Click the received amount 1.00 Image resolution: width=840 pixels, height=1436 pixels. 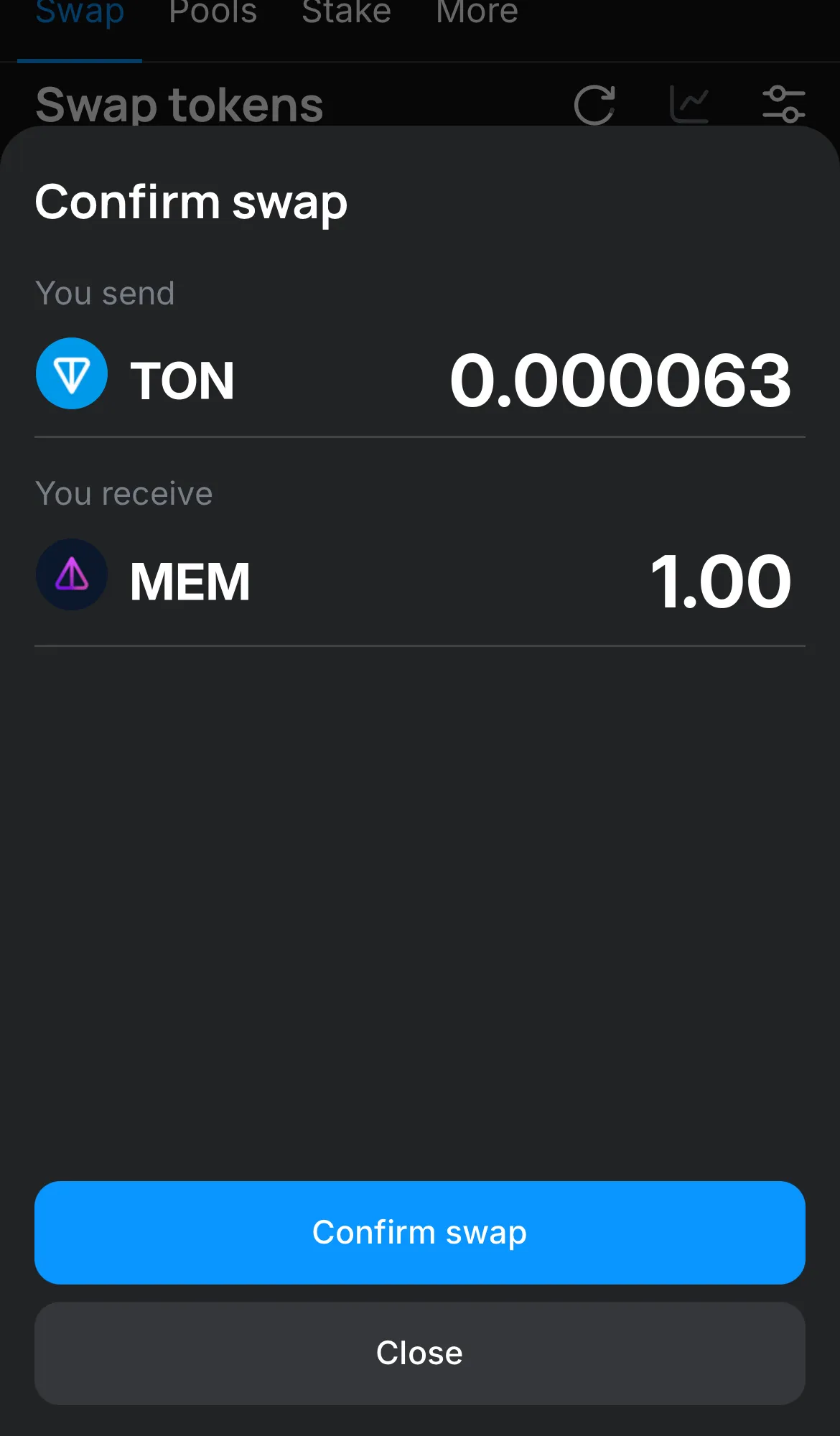722,582
